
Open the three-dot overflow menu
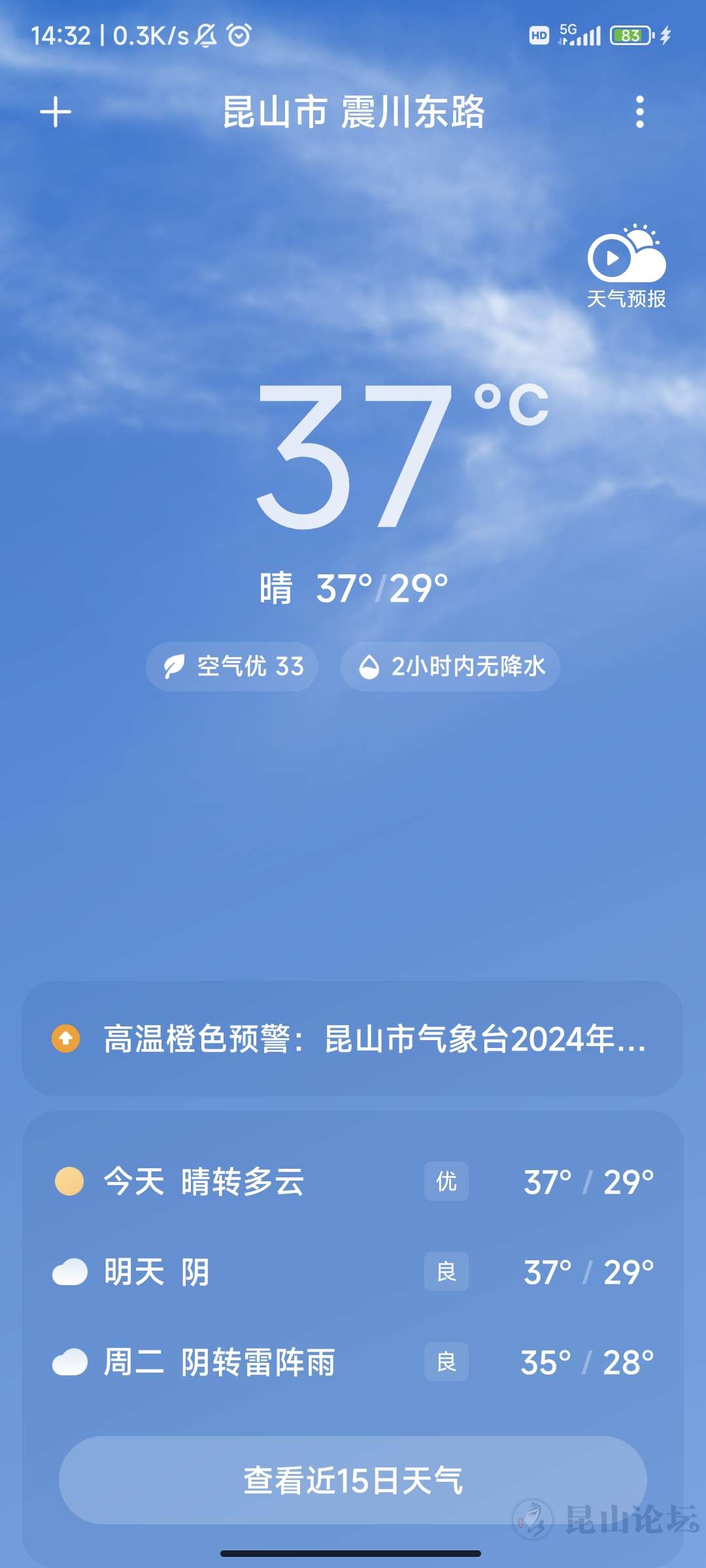(640, 112)
